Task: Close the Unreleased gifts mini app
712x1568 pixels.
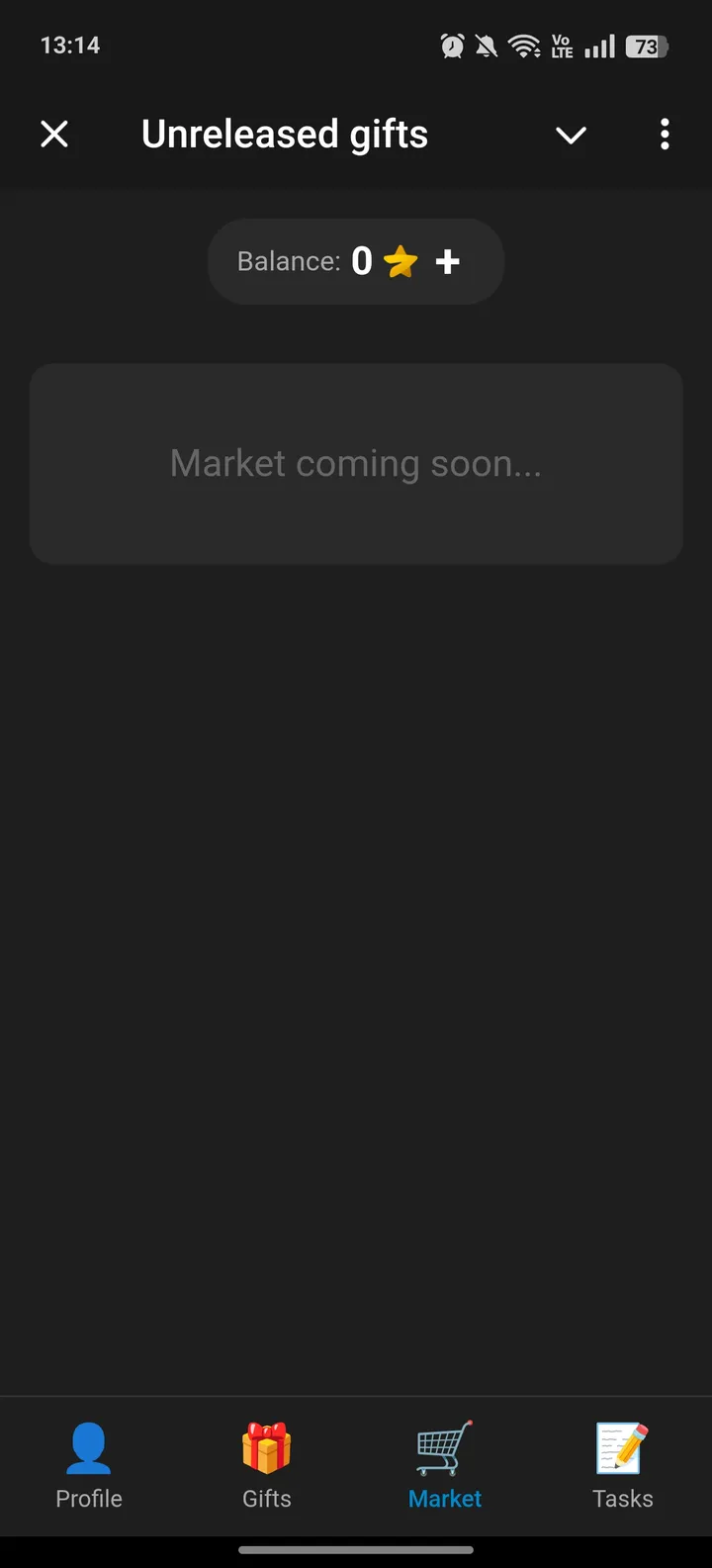Action: (54, 134)
